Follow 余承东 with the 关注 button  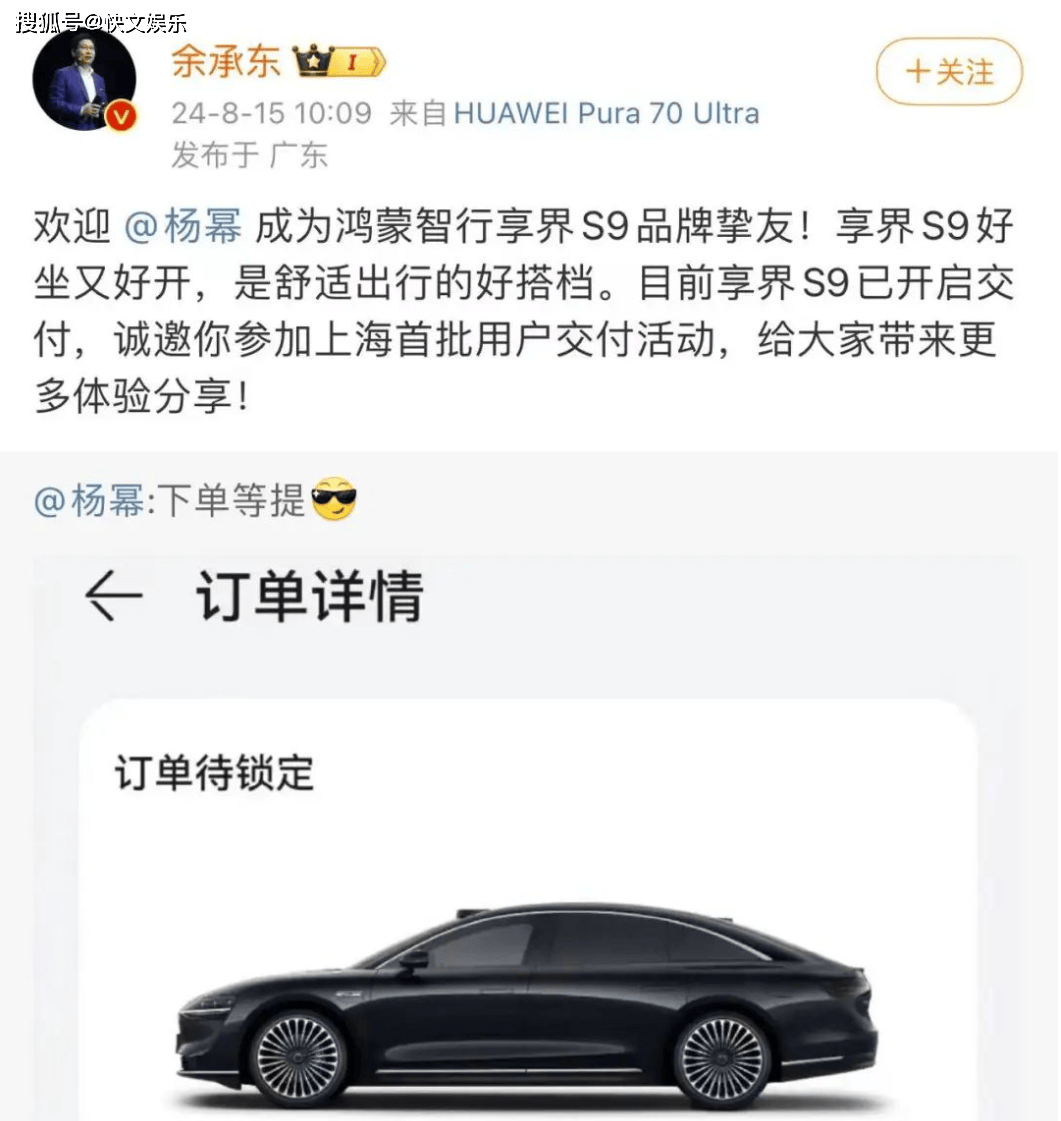[949, 72]
